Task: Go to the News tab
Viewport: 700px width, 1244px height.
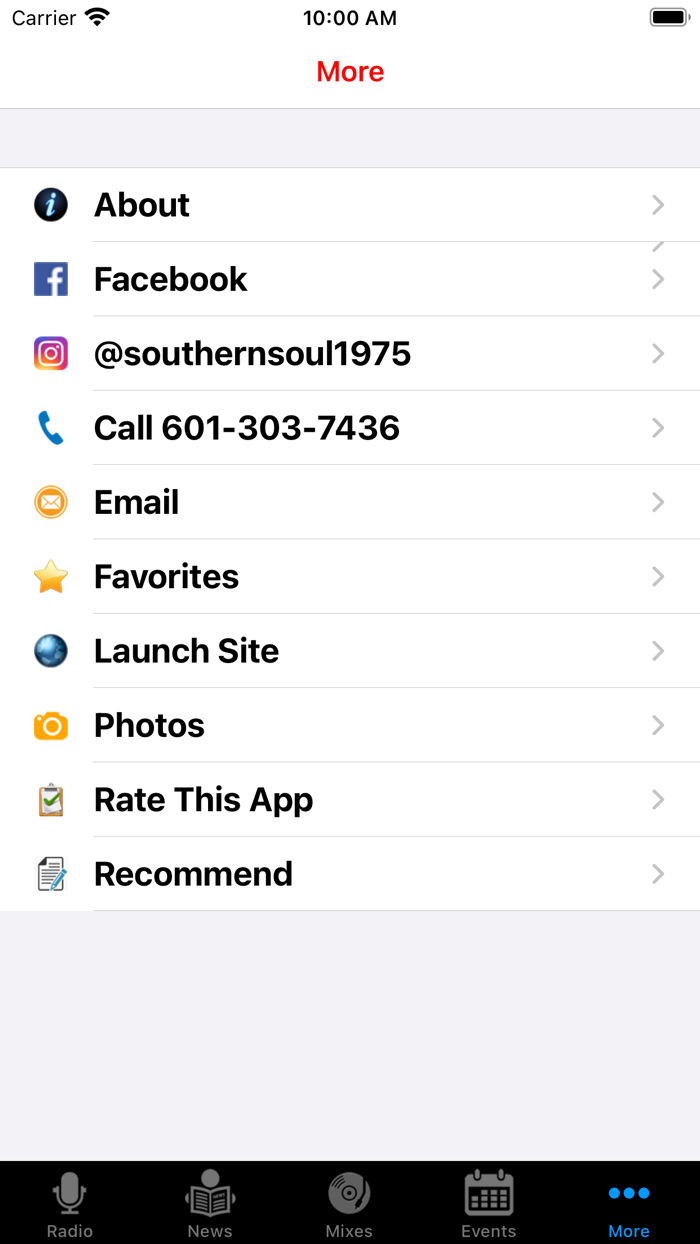Action: tap(210, 1204)
